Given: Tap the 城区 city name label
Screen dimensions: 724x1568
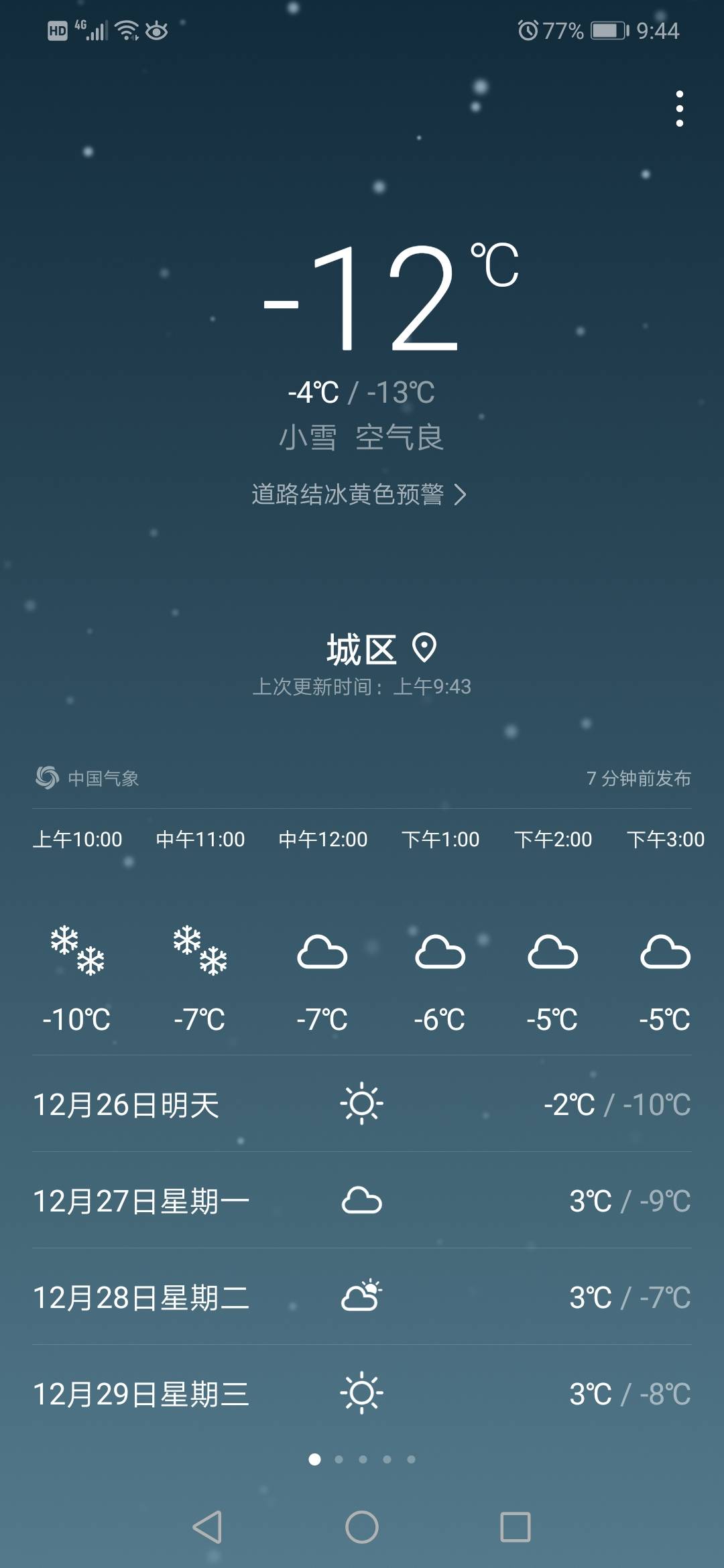Looking at the screenshot, I should 362,647.
